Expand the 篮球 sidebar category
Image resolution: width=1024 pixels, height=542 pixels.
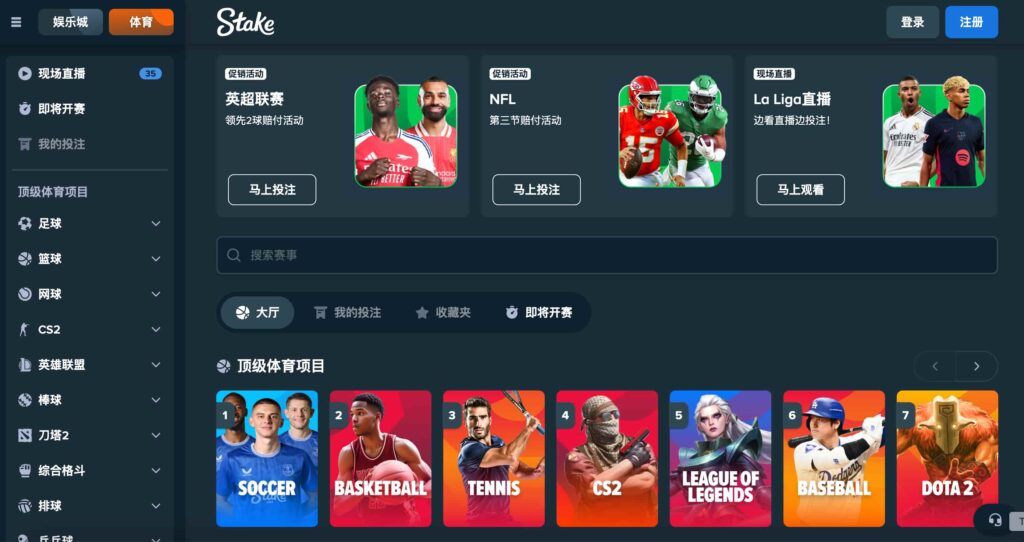tap(155, 259)
